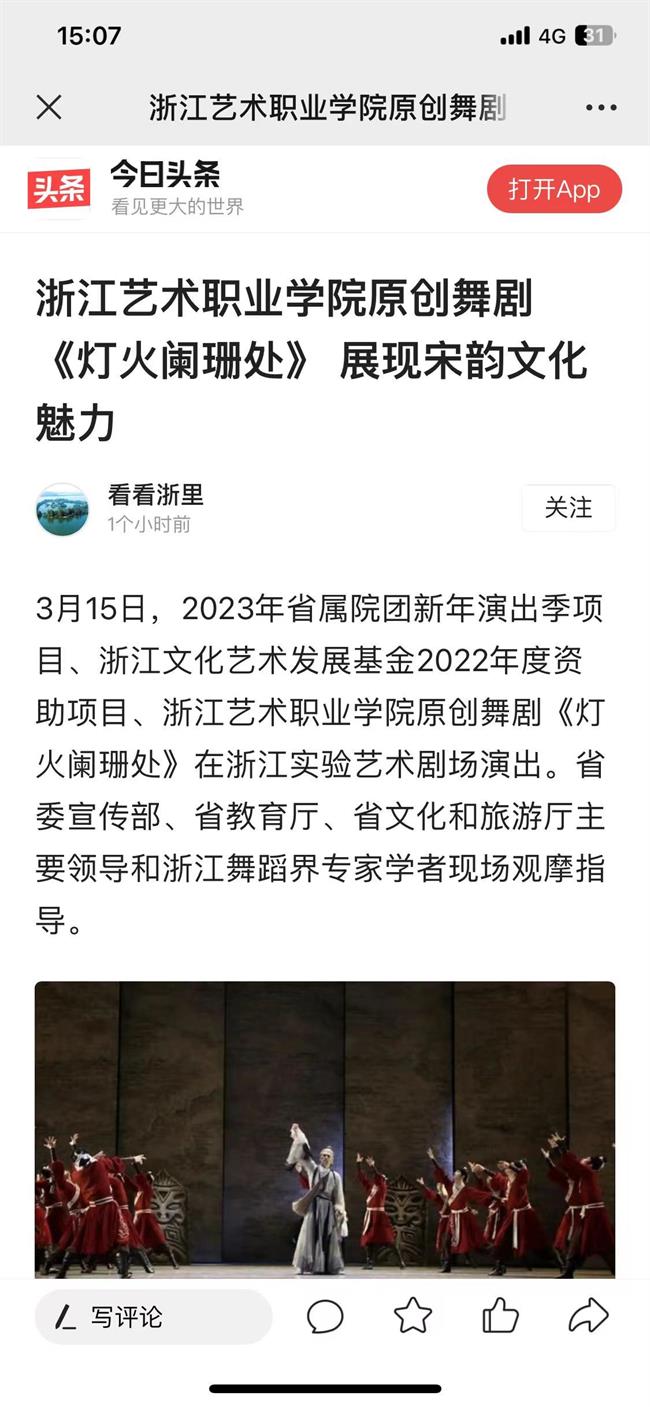
Task: Open the stage performance photo
Action: pyautogui.click(x=325, y=1128)
